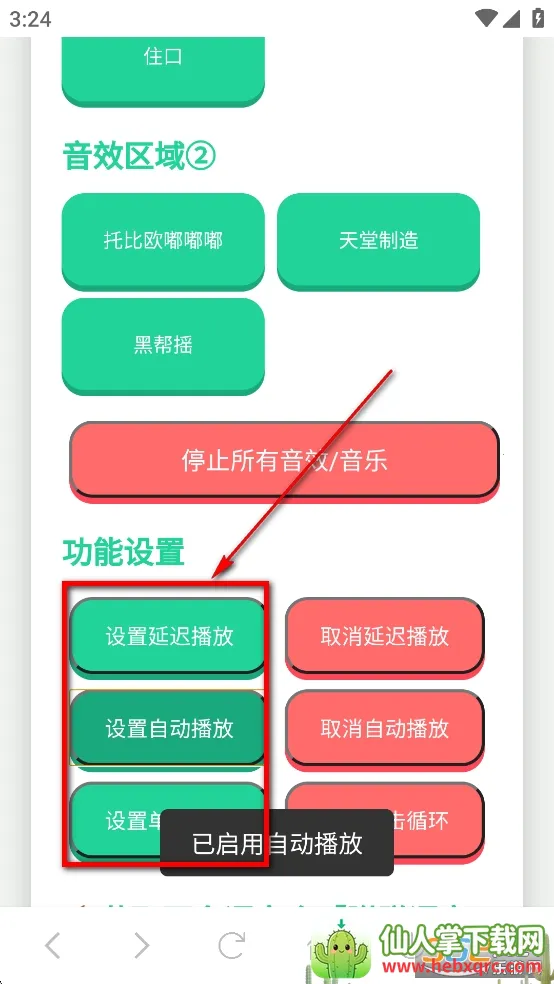Screen dimensions: 554x984
Task: Disable autoplay with 取消自动播放
Action: 385,729
